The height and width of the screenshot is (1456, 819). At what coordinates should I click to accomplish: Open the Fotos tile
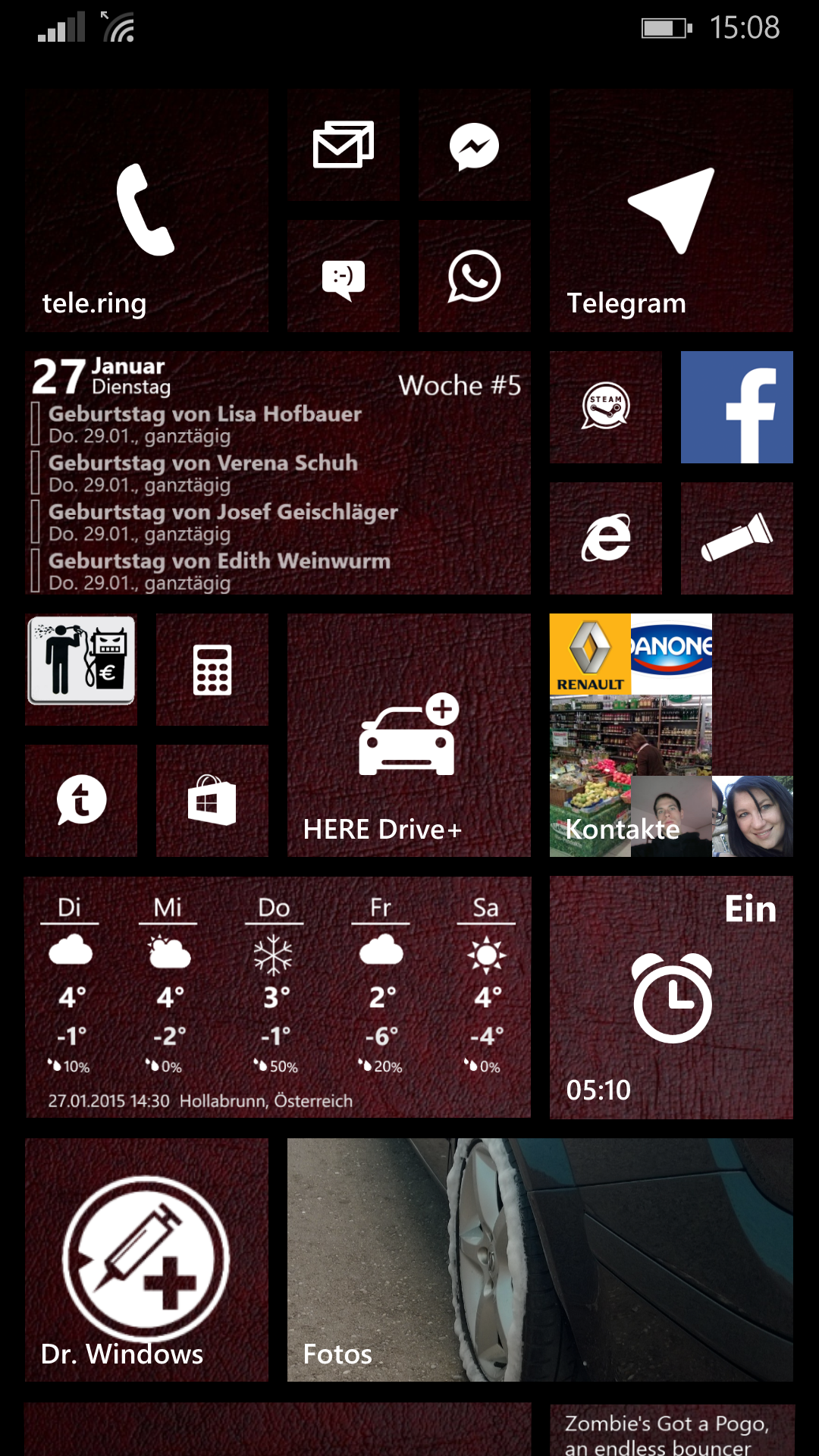click(x=540, y=1260)
